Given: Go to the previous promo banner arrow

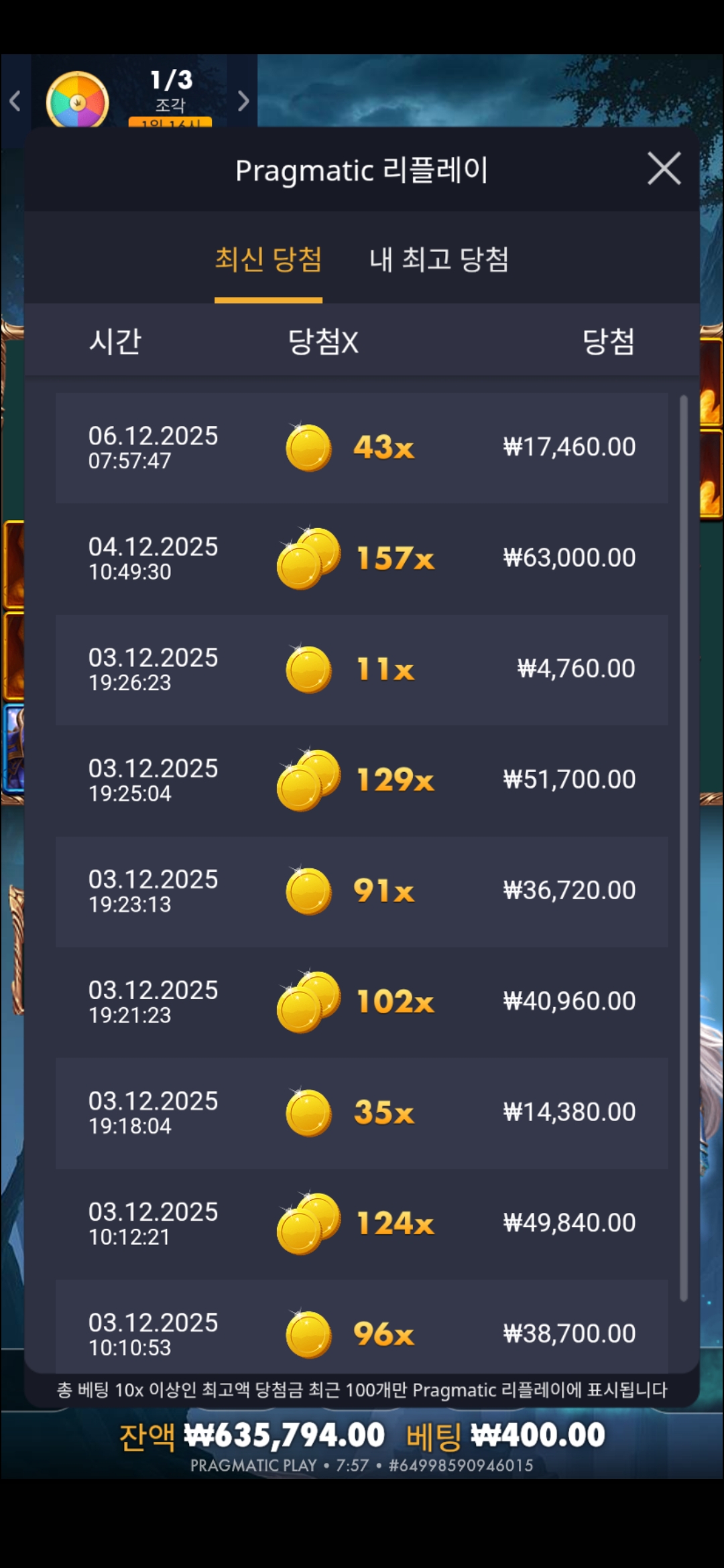Looking at the screenshot, I should [x=15, y=101].
